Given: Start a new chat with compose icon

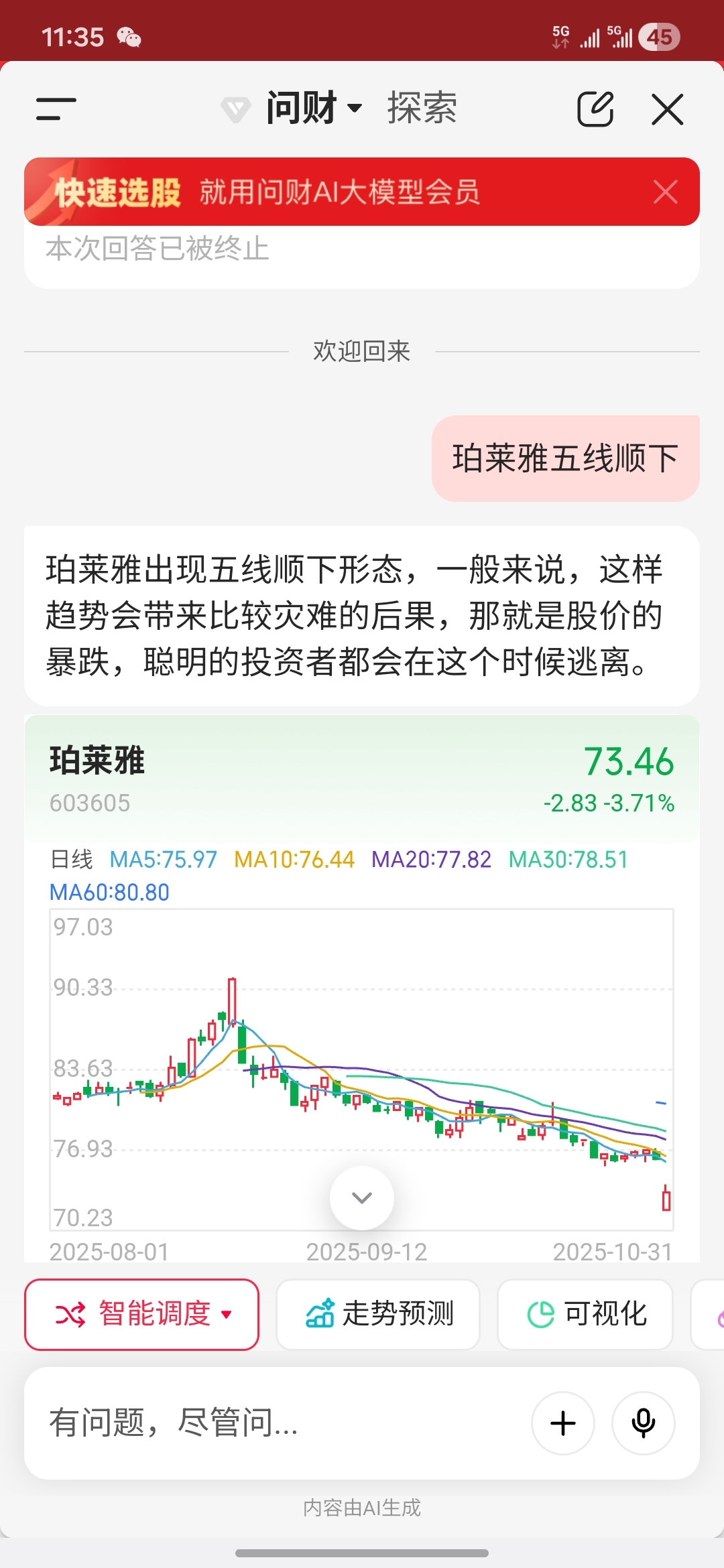Looking at the screenshot, I should (595, 109).
